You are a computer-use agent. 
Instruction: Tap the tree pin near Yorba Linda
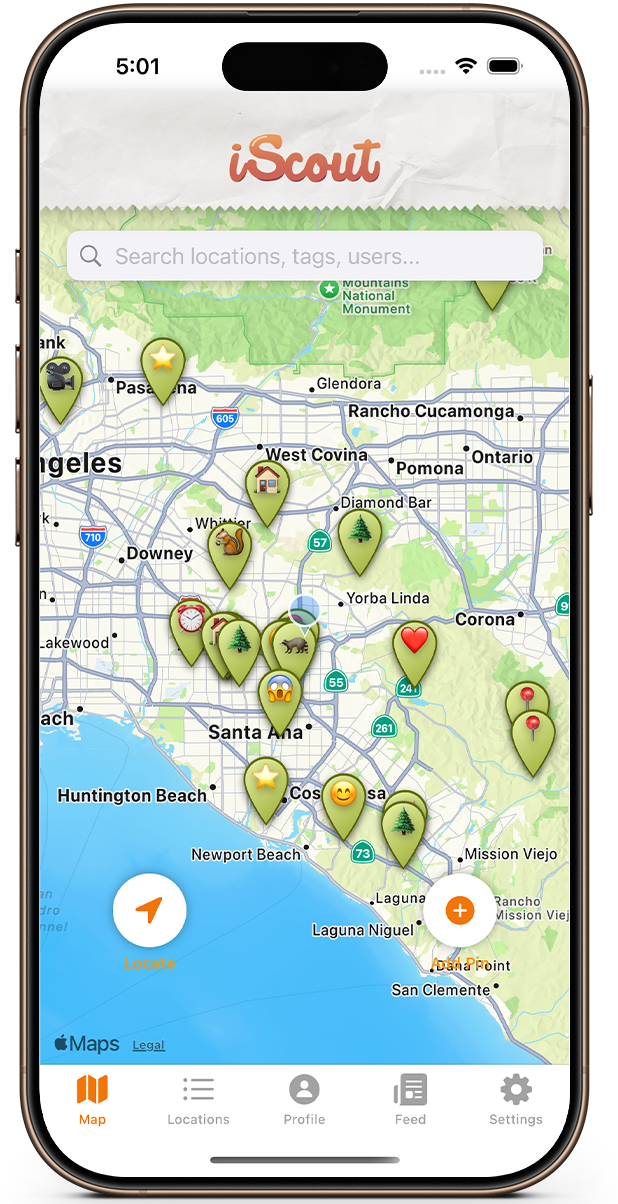(x=360, y=532)
